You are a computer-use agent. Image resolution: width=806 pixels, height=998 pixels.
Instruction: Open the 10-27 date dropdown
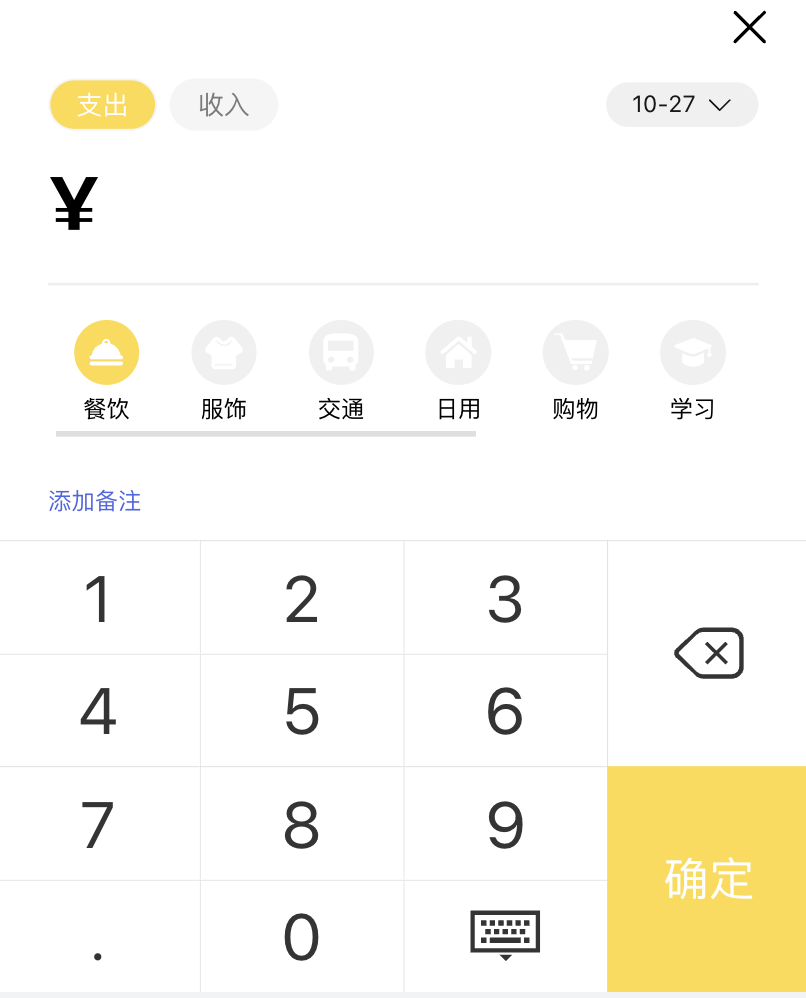point(682,105)
